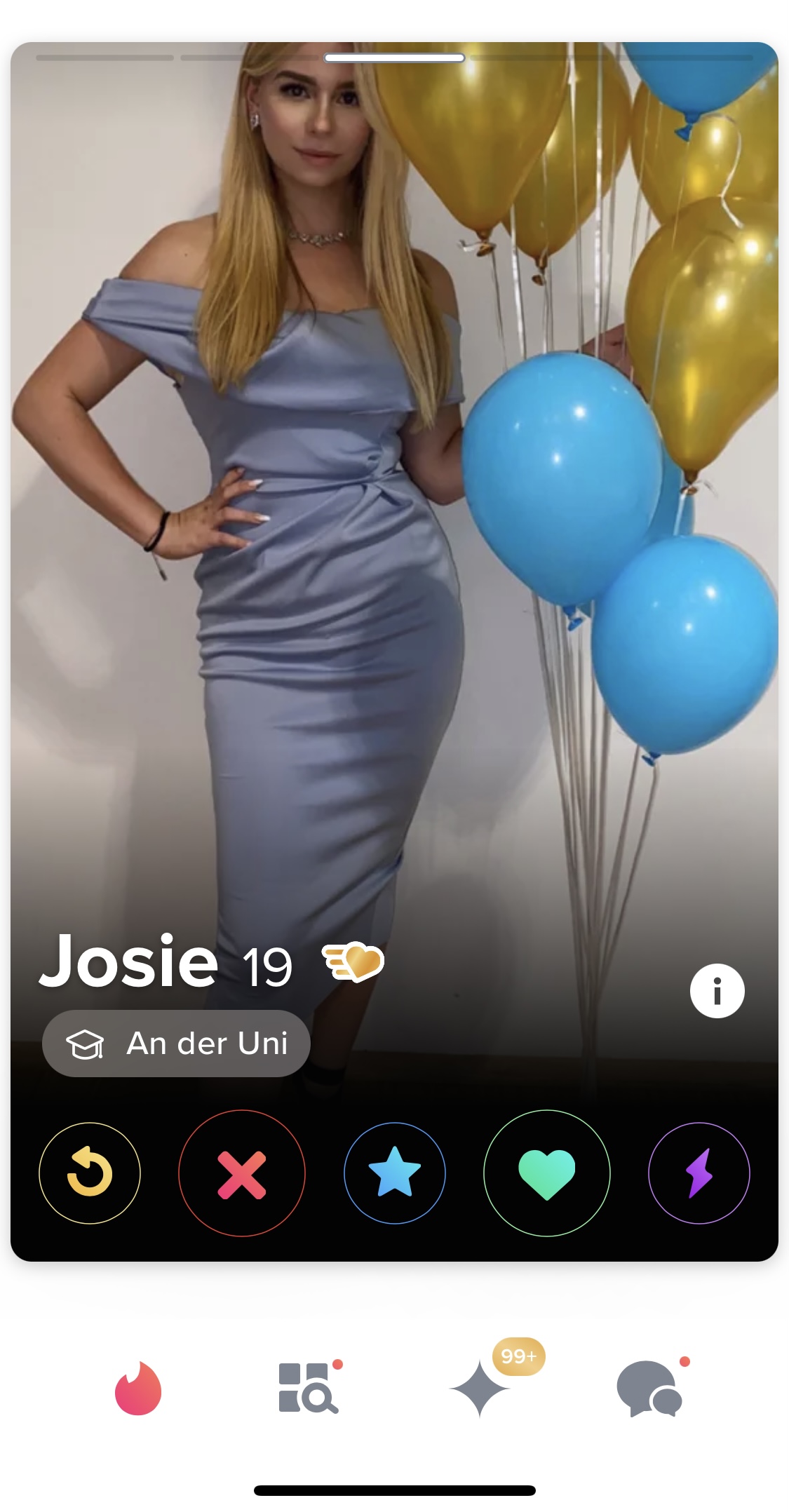Send a Super Like with the star

395,1173
